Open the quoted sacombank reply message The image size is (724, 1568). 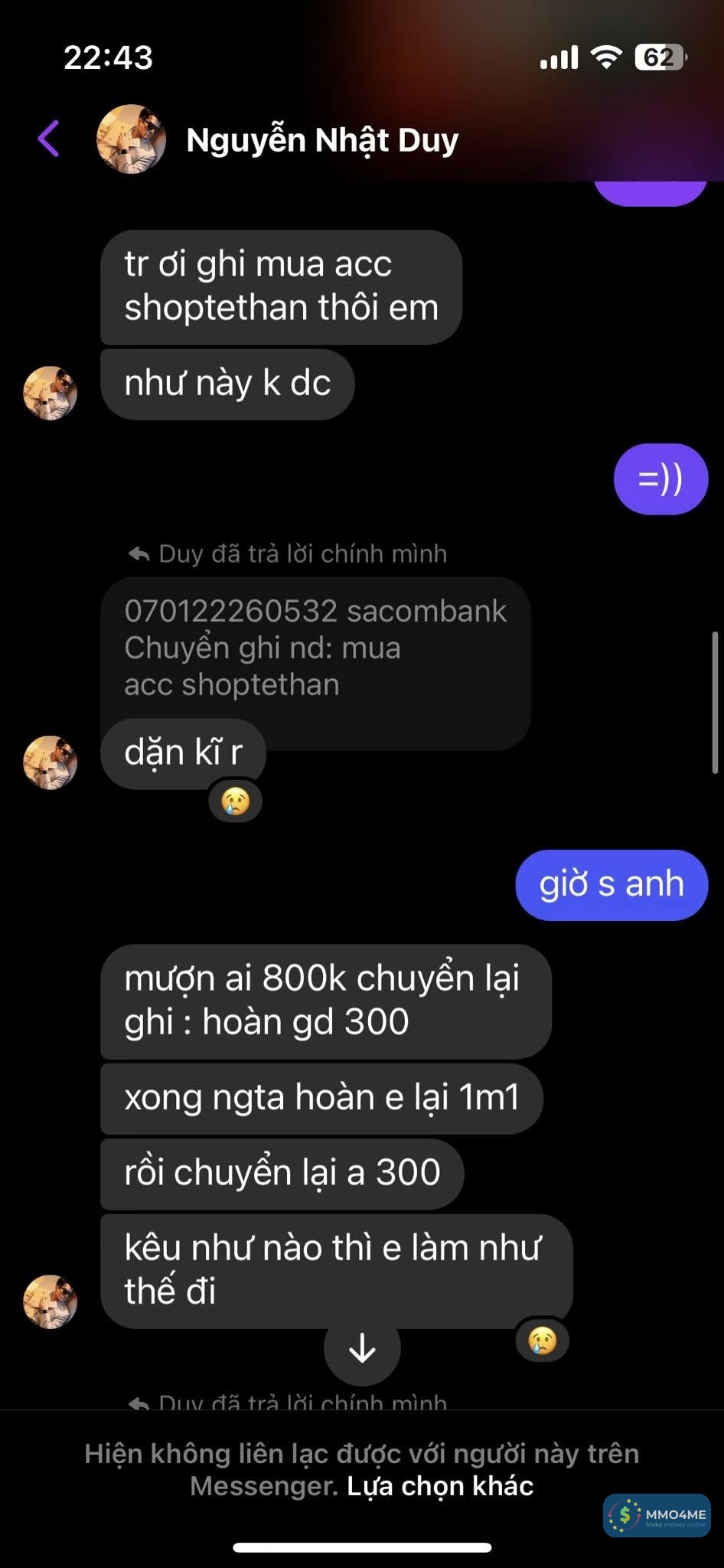315,648
